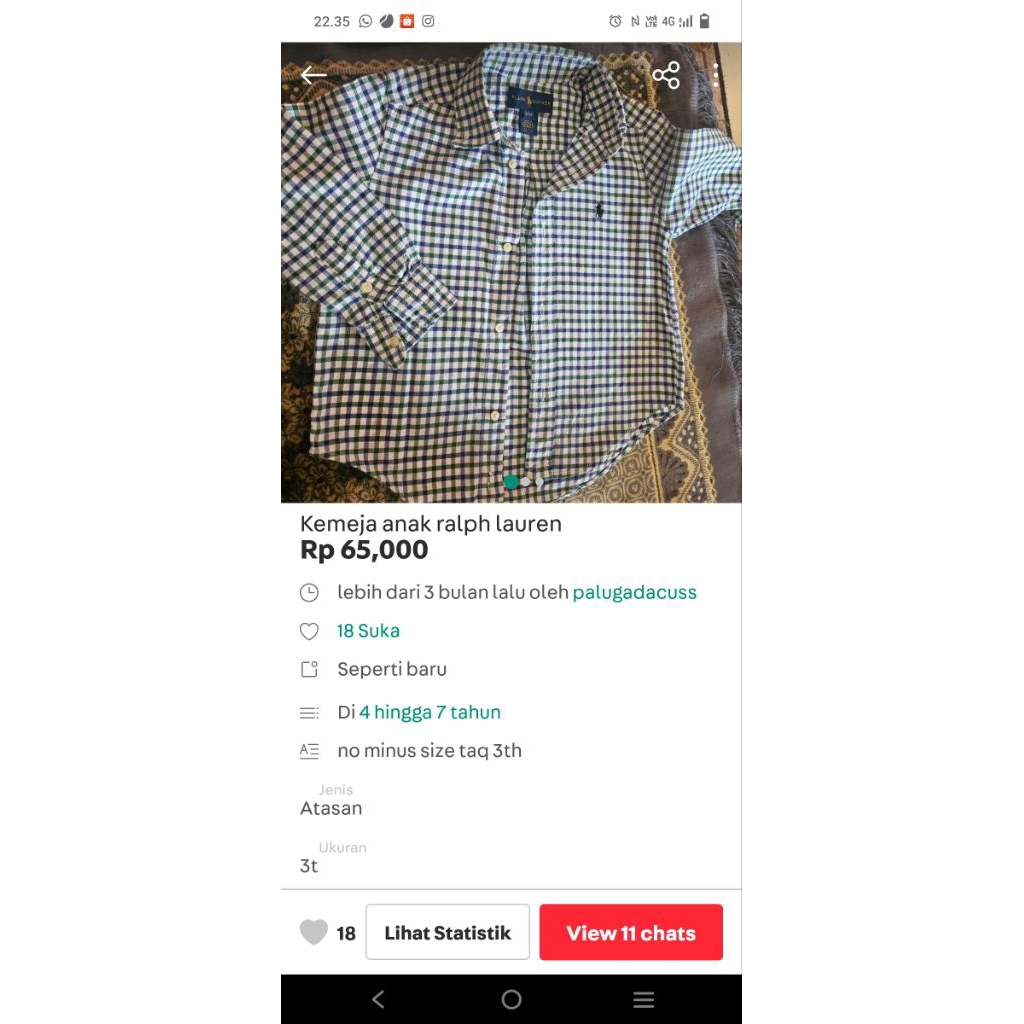
Task: Share this Ralph Lauren shirt listing
Action: click(x=666, y=75)
